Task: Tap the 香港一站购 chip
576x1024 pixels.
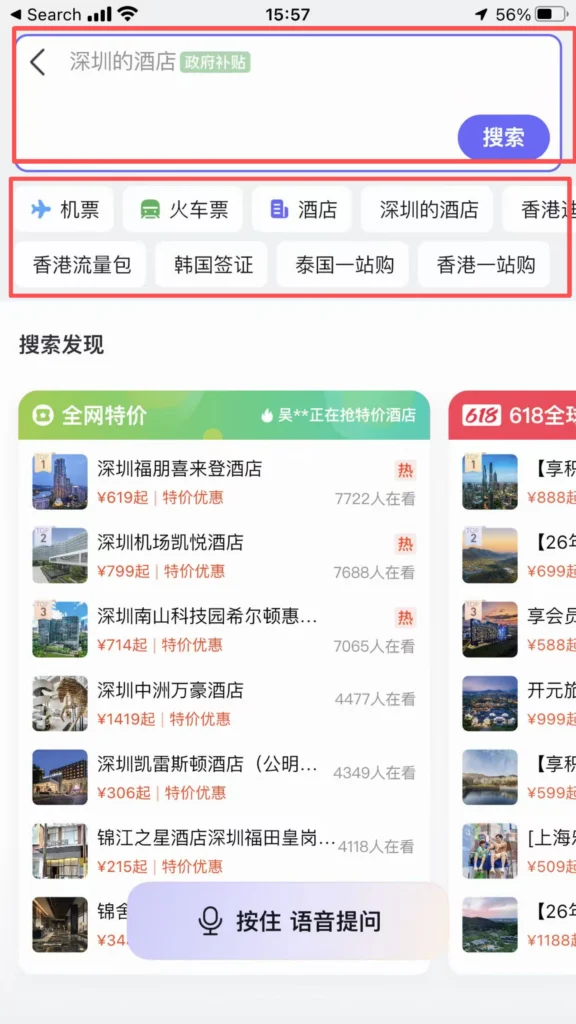Action: click(484, 264)
